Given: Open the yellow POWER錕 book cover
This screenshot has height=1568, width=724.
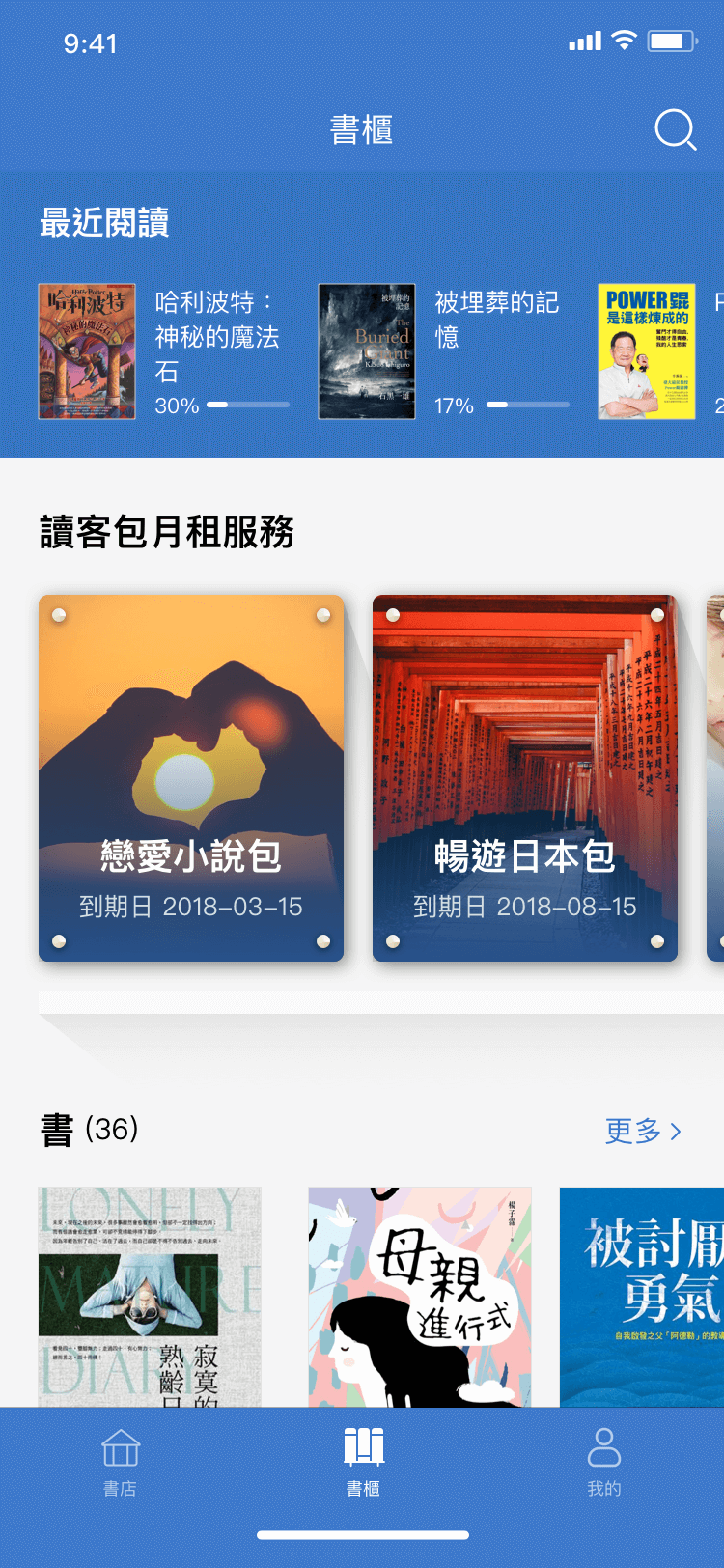Looking at the screenshot, I should 646,351.
